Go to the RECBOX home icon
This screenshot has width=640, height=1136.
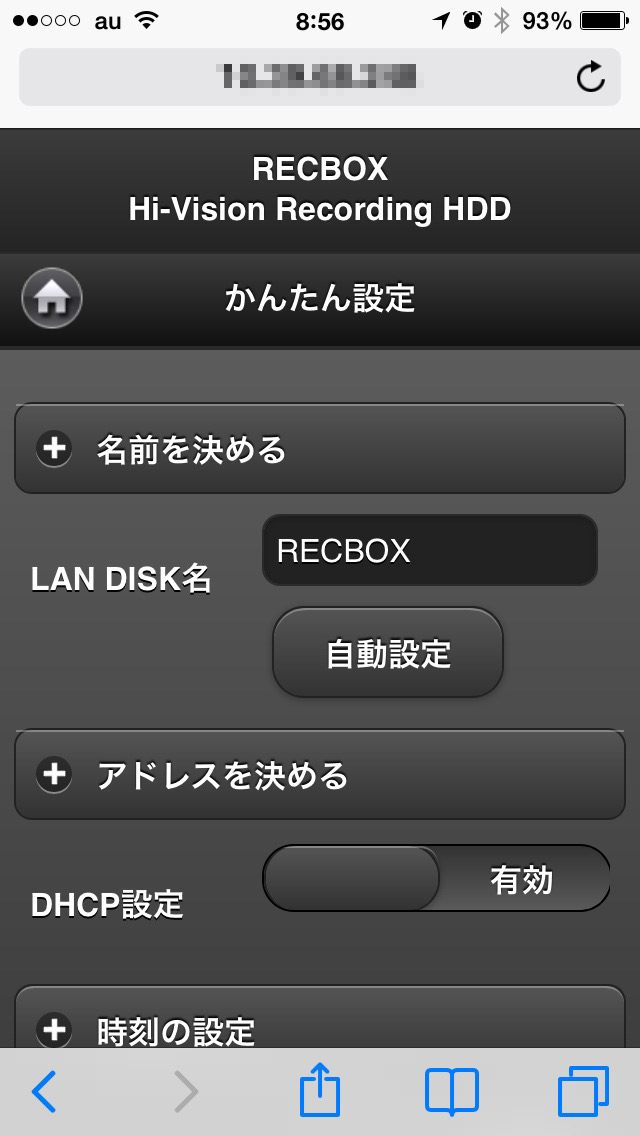52,298
